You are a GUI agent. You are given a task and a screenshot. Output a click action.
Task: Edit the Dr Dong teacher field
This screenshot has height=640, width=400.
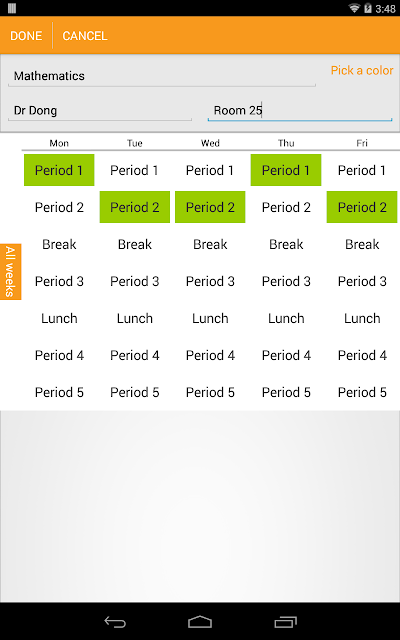click(100, 110)
